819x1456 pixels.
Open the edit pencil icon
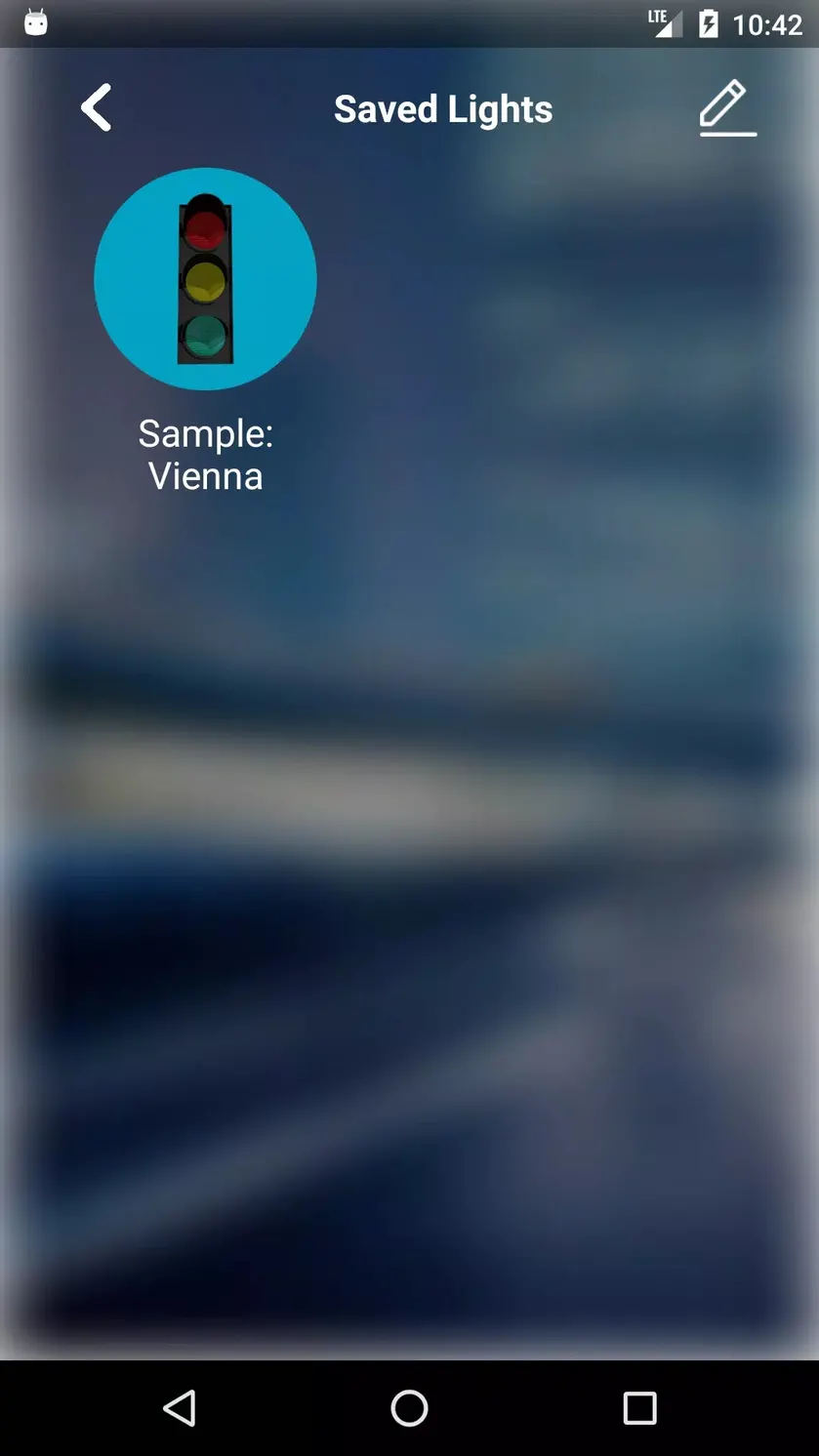point(728,108)
